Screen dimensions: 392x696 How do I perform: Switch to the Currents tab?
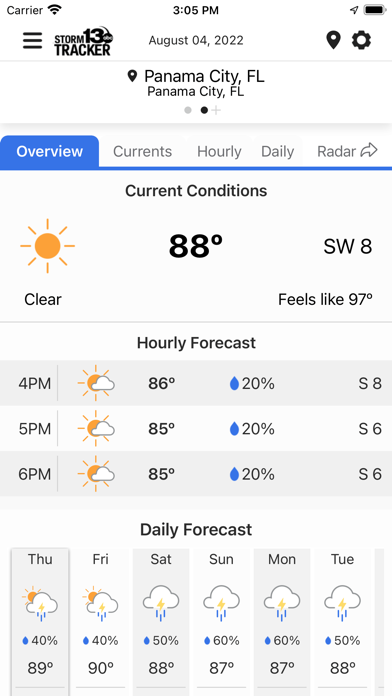(x=143, y=151)
